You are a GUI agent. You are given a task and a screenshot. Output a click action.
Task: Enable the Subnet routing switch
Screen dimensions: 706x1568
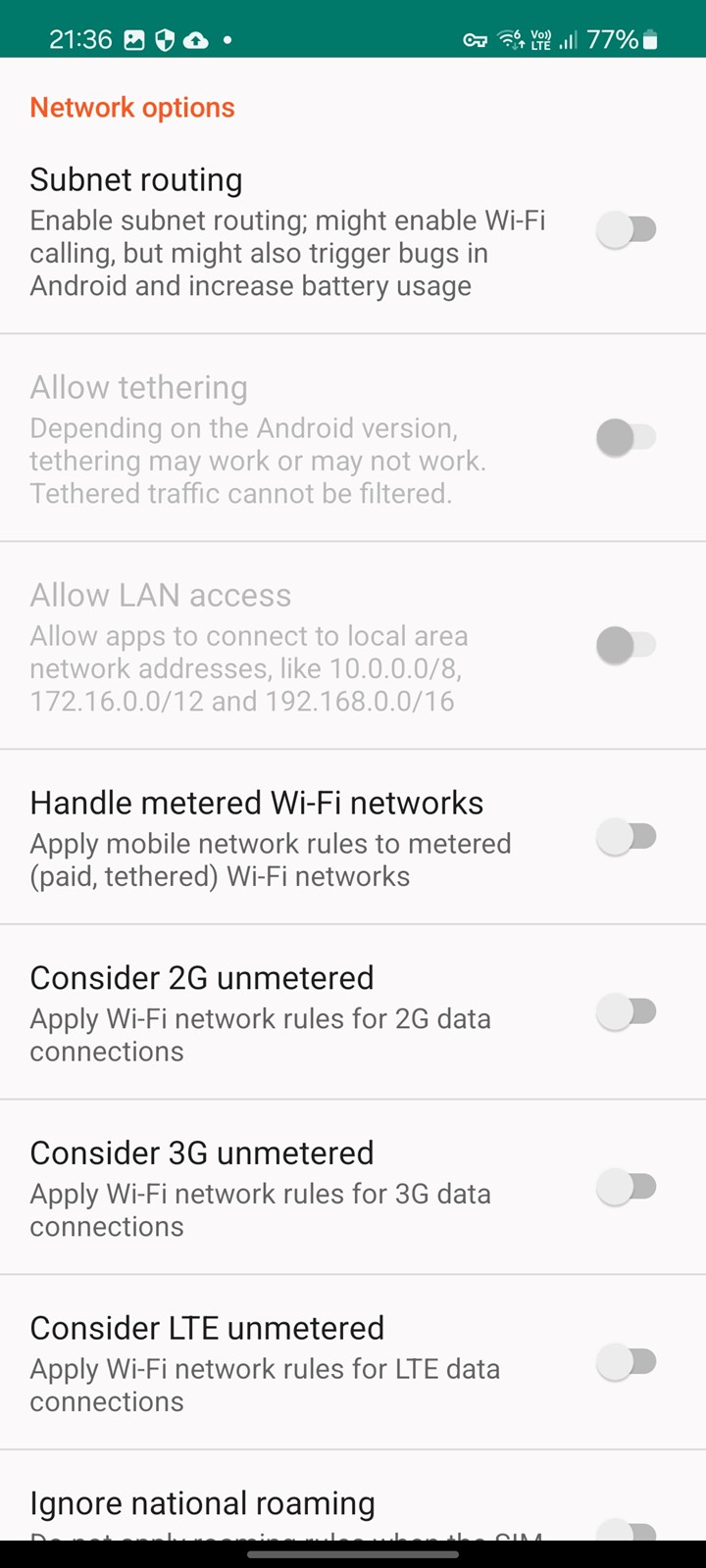(x=627, y=230)
